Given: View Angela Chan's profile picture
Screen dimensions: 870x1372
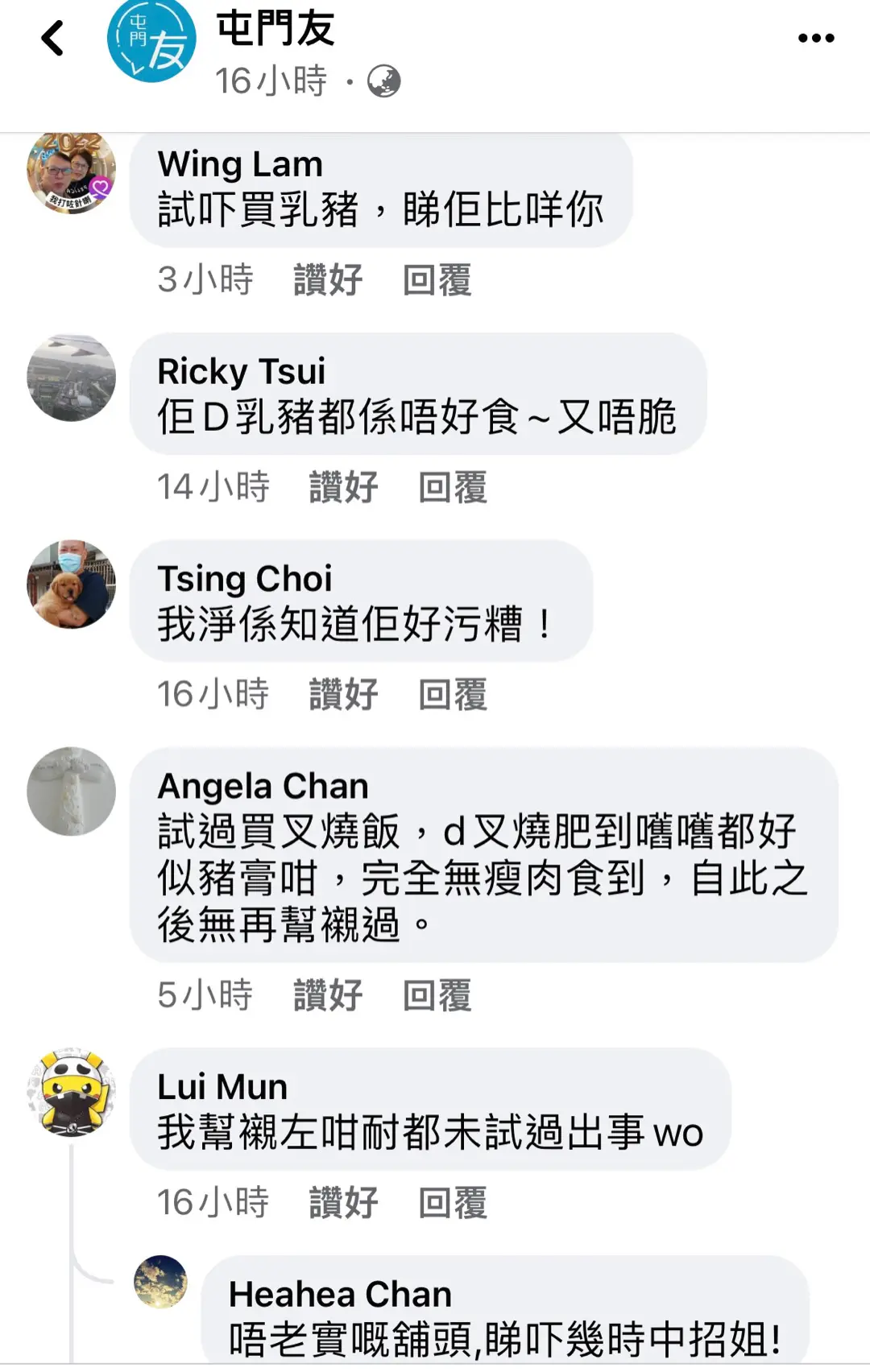Looking at the screenshot, I should click(x=71, y=791).
